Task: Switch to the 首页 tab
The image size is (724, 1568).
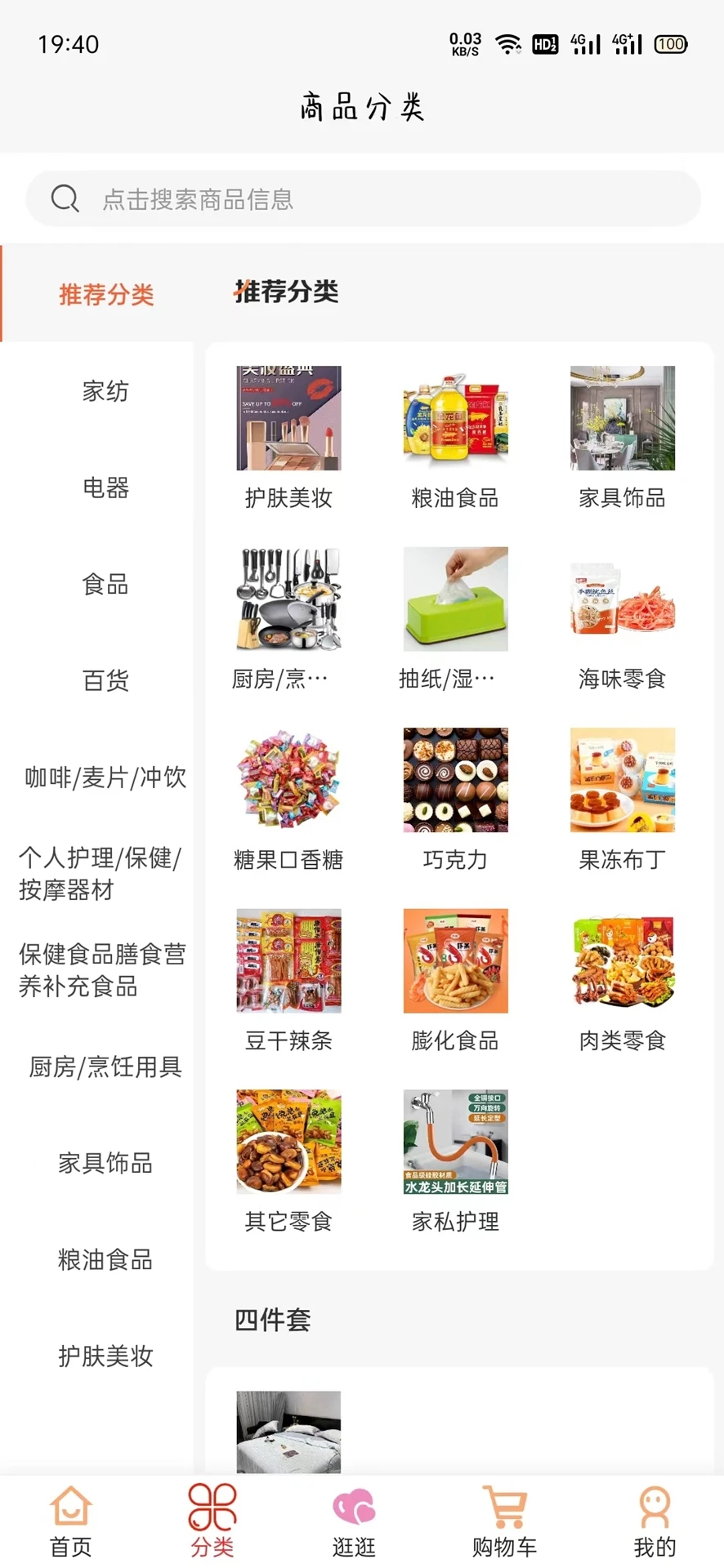Action: (71, 1521)
